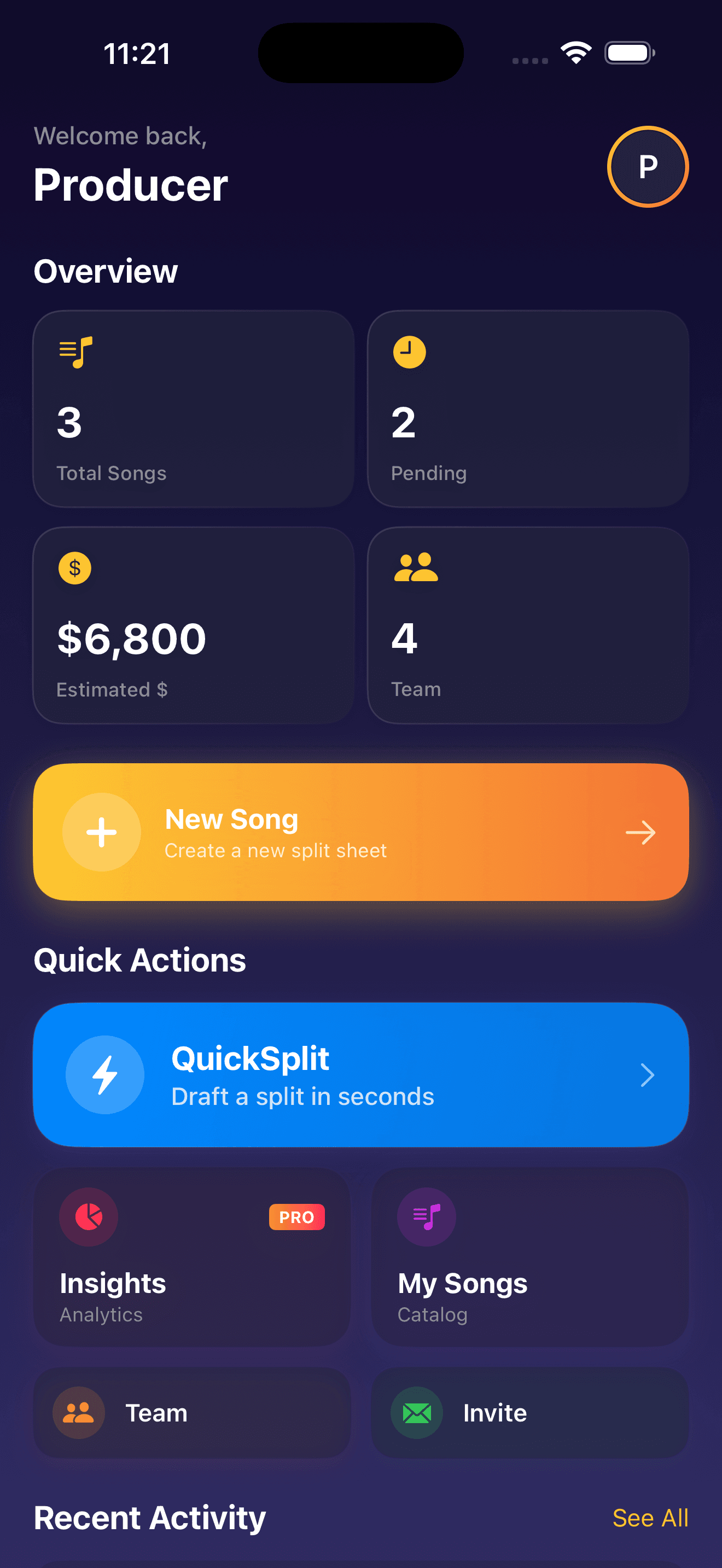The width and height of the screenshot is (722, 1568).
Task: Tap New Song to create a split sheet
Action: [x=360, y=832]
